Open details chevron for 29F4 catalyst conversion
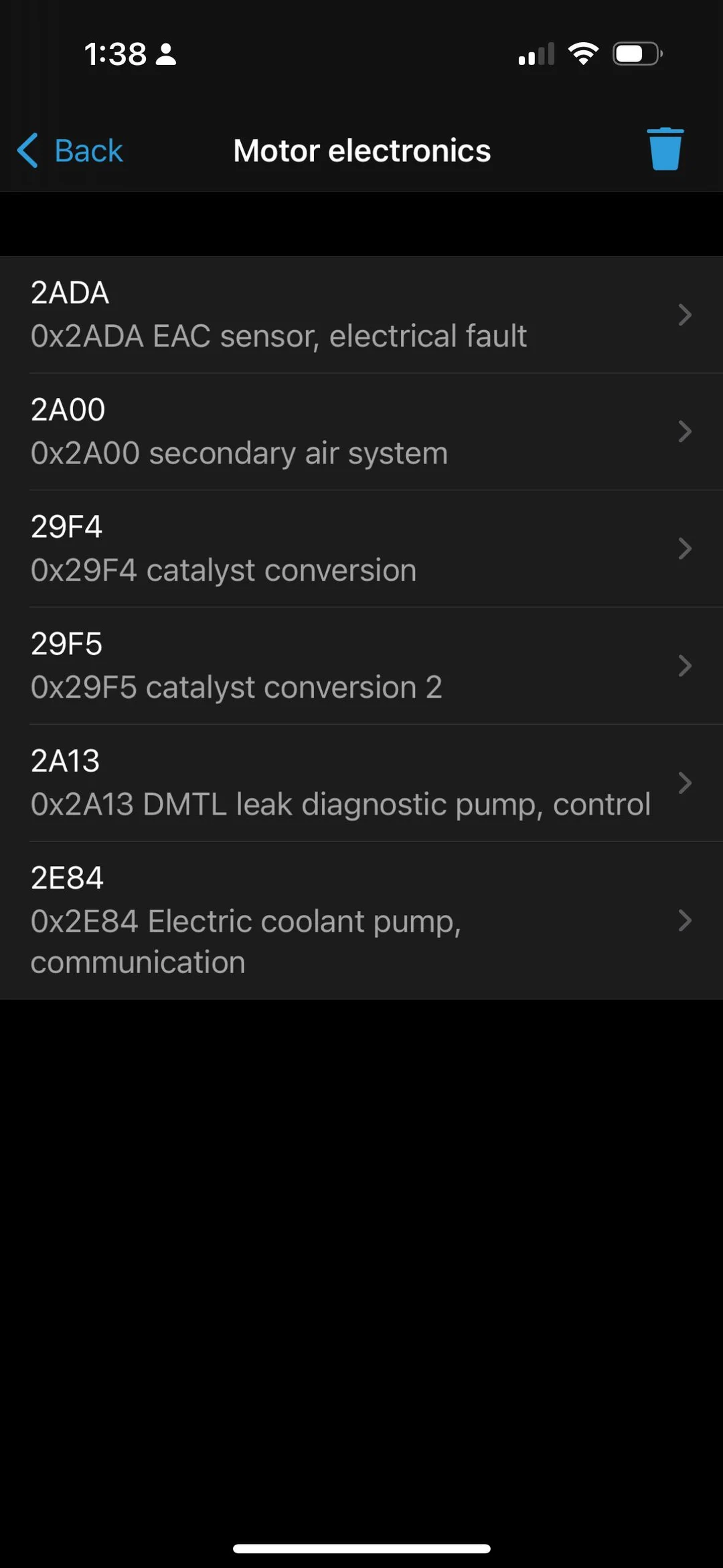 point(684,549)
